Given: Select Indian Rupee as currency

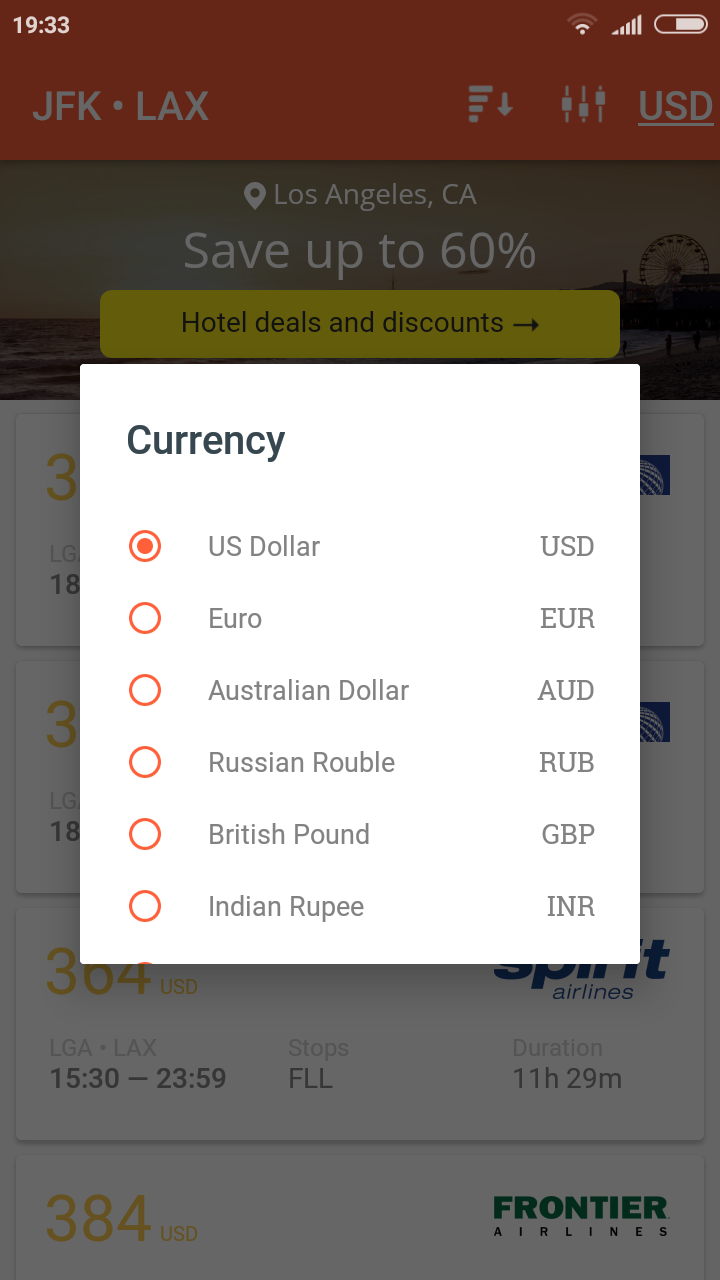Looking at the screenshot, I should [x=145, y=906].
